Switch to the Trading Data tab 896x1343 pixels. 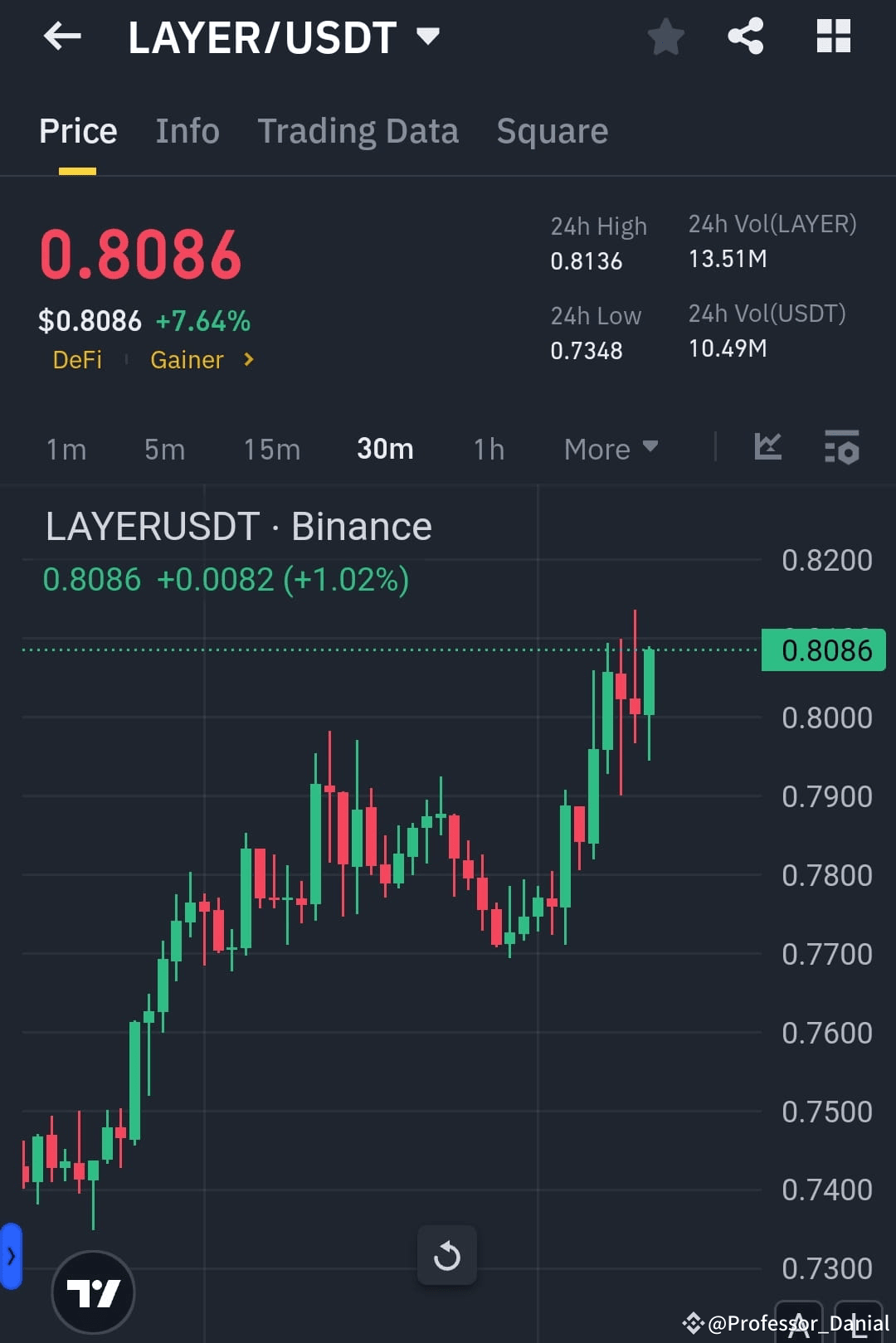(358, 130)
